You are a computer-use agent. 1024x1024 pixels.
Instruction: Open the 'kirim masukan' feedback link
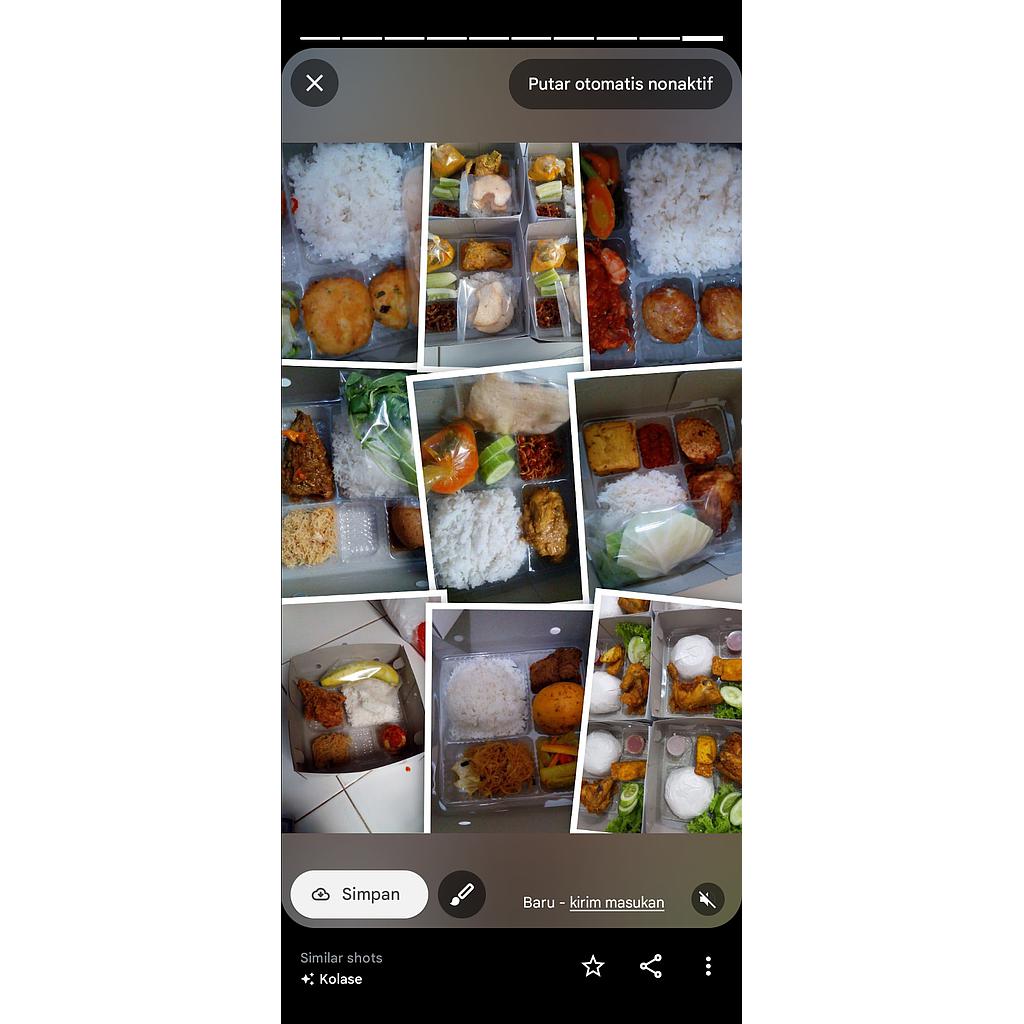pos(616,902)
